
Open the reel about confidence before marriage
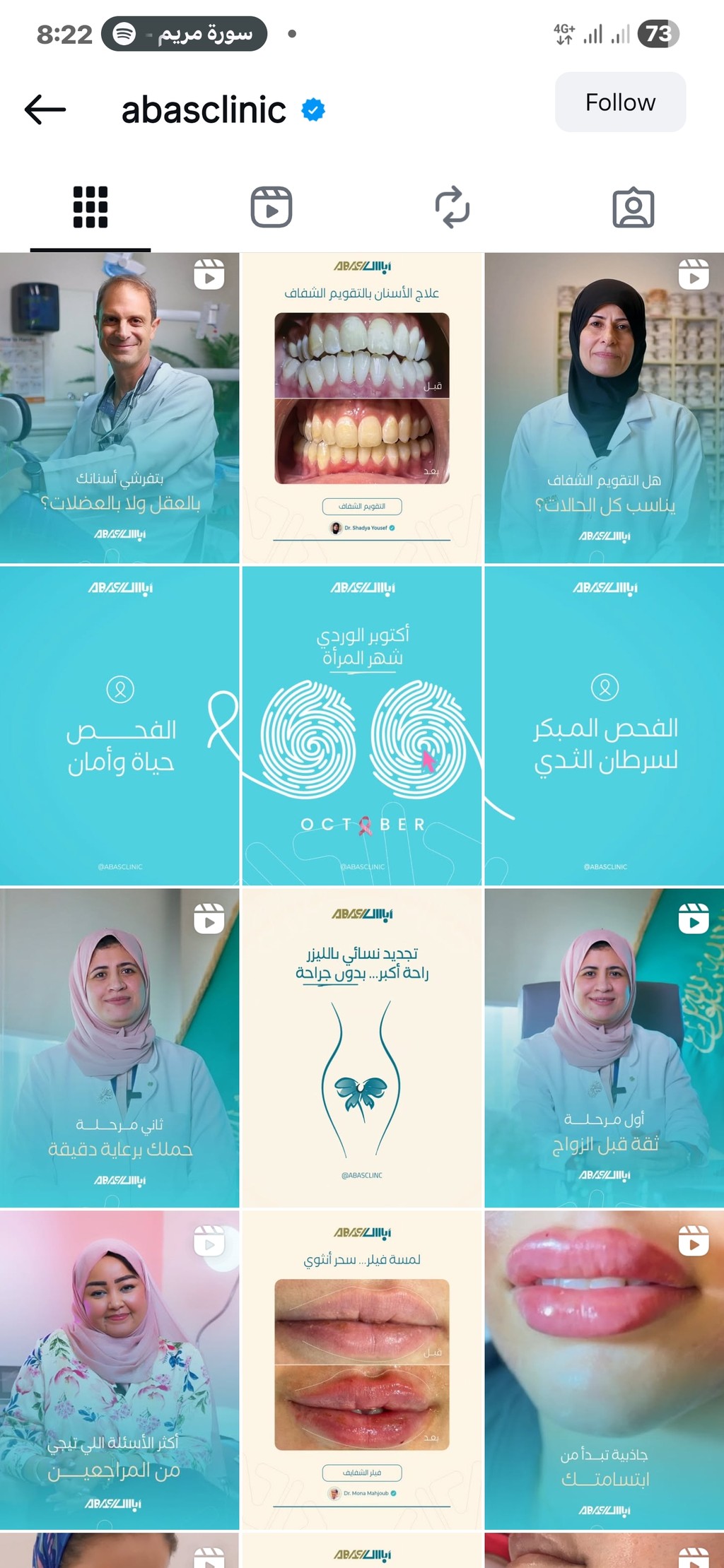tap(605, 1048)
